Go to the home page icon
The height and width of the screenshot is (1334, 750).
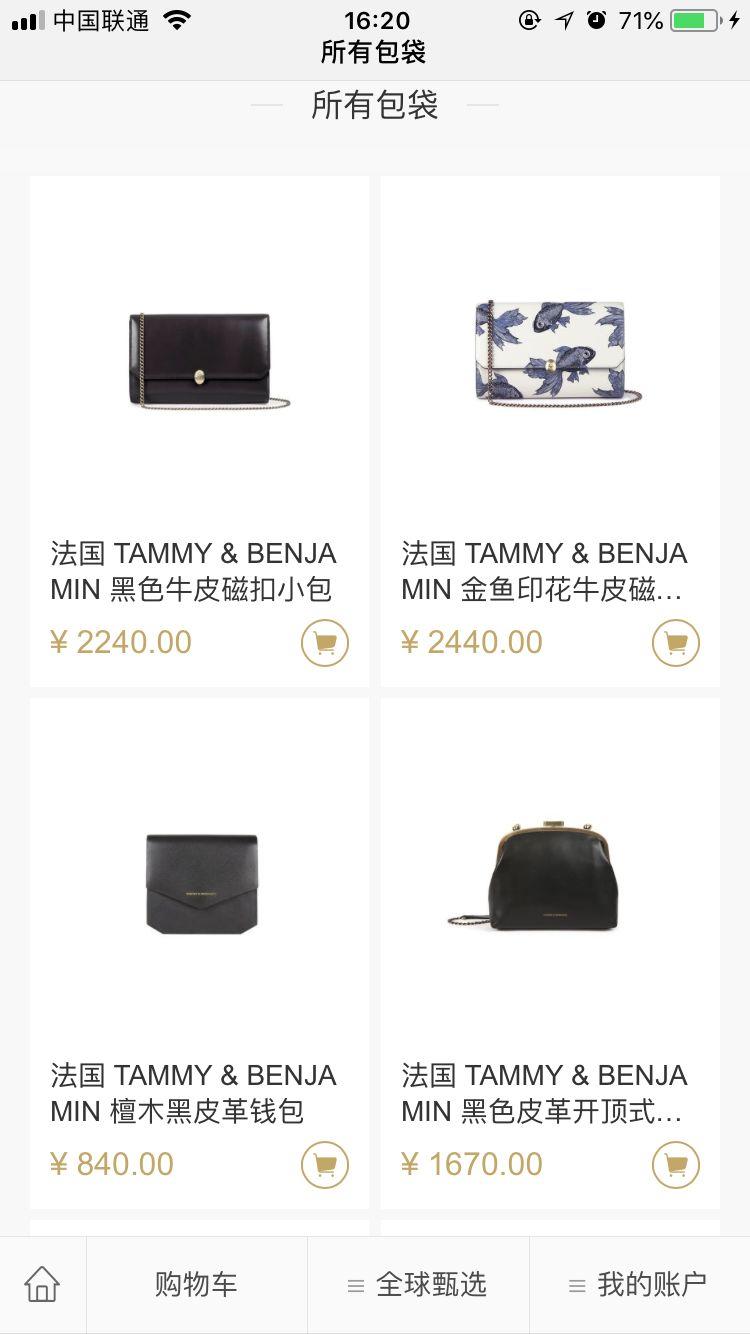[x=42, y=1284]
